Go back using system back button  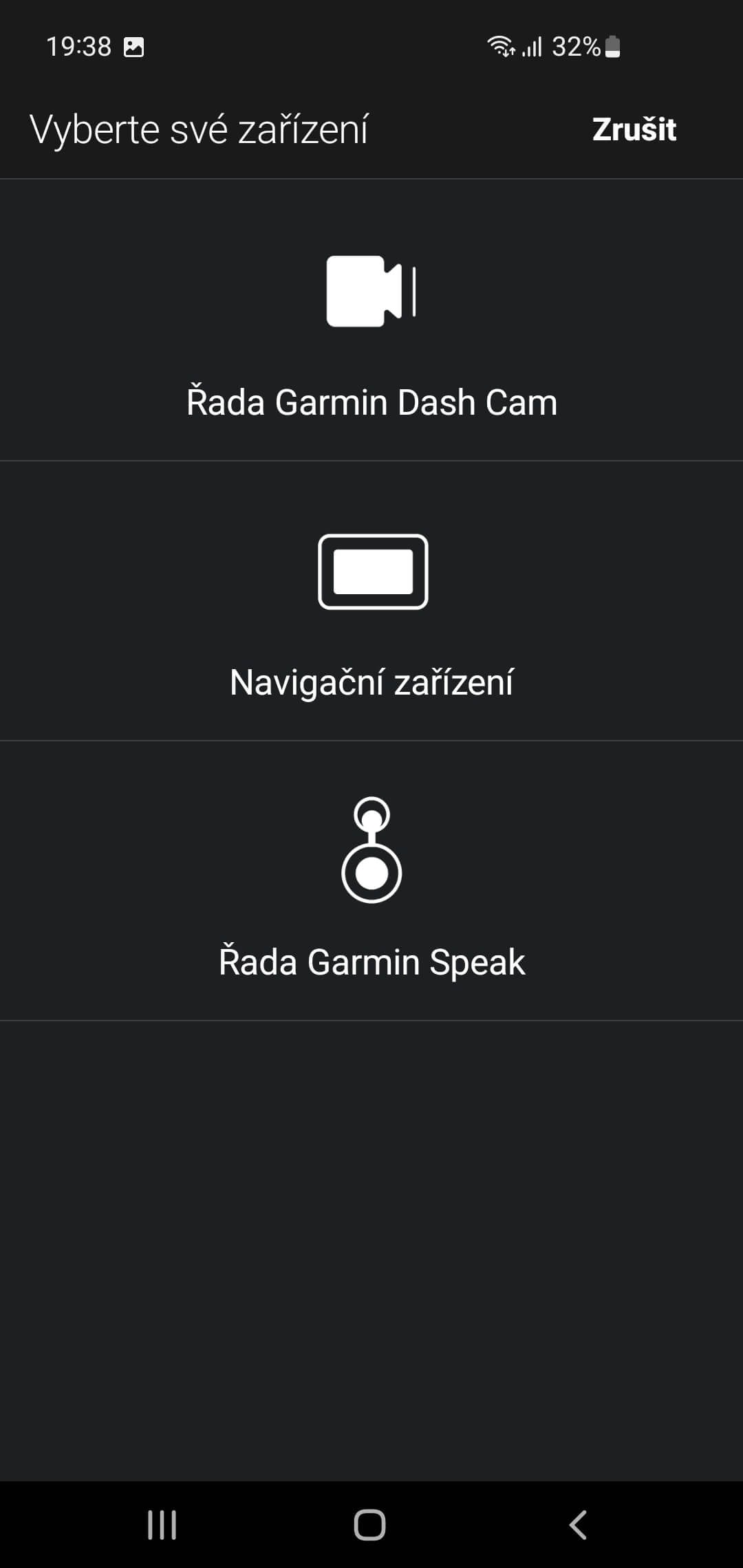coord(579,1525)
